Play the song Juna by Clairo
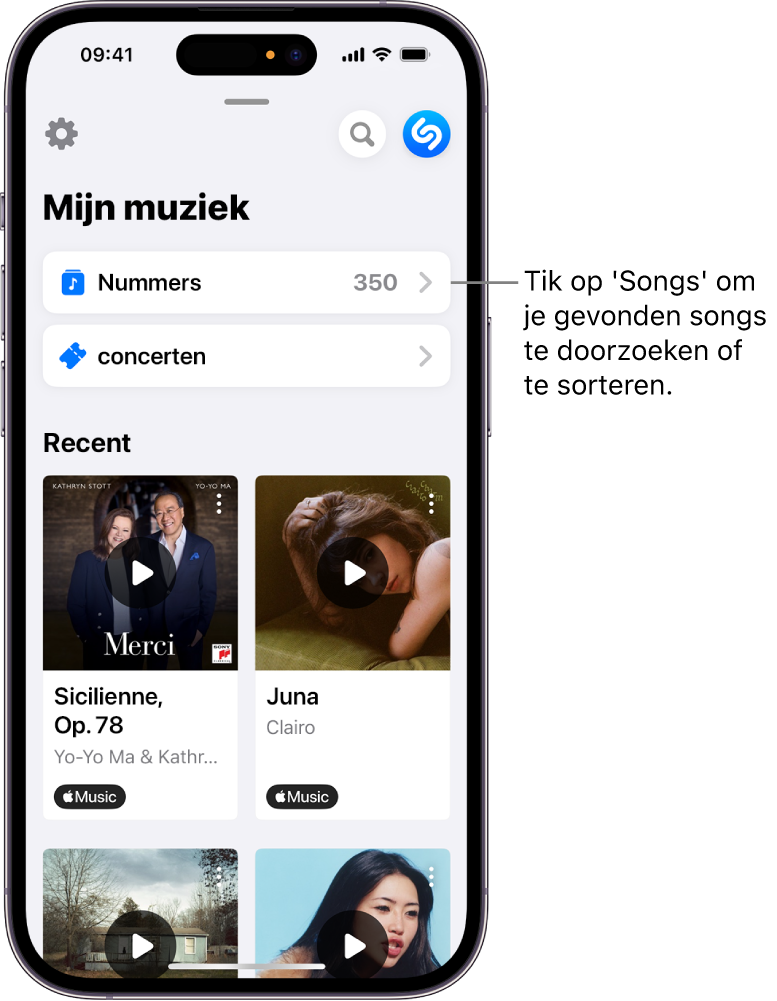 [352, 572]
